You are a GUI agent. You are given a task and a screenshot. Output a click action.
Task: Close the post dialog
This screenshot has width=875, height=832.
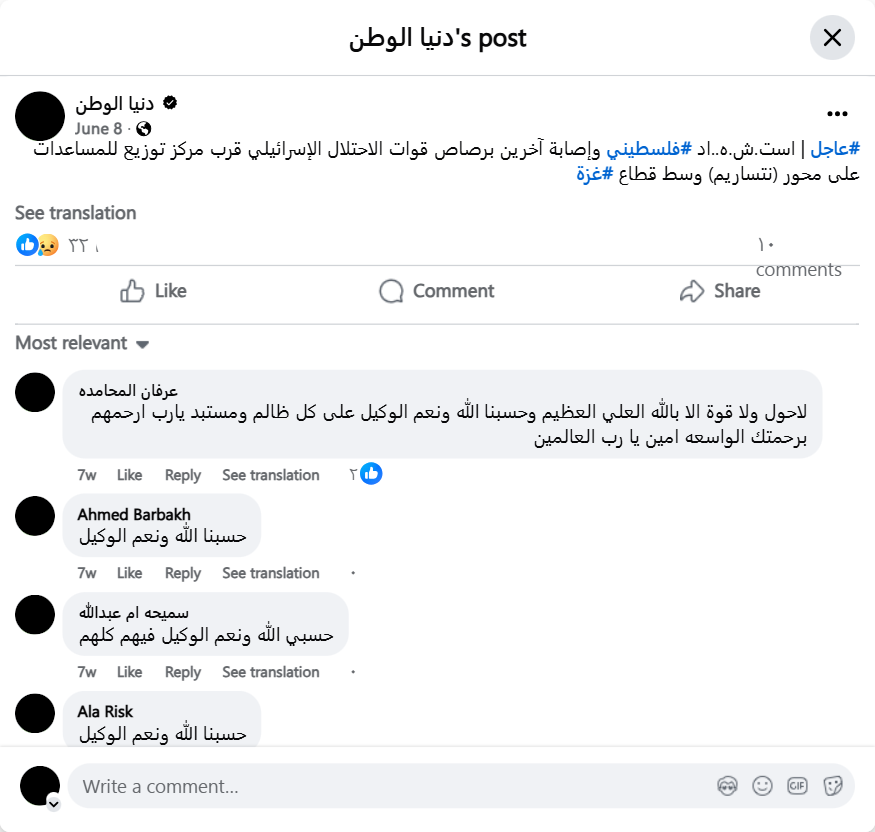(x=832, y=38)
